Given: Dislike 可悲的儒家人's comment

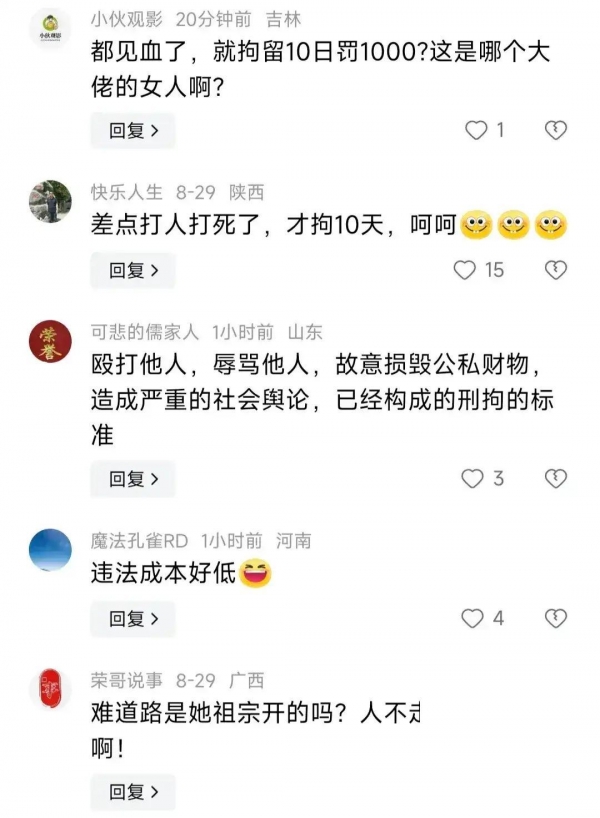Looking at the screenshot, I should pos(555,479).
